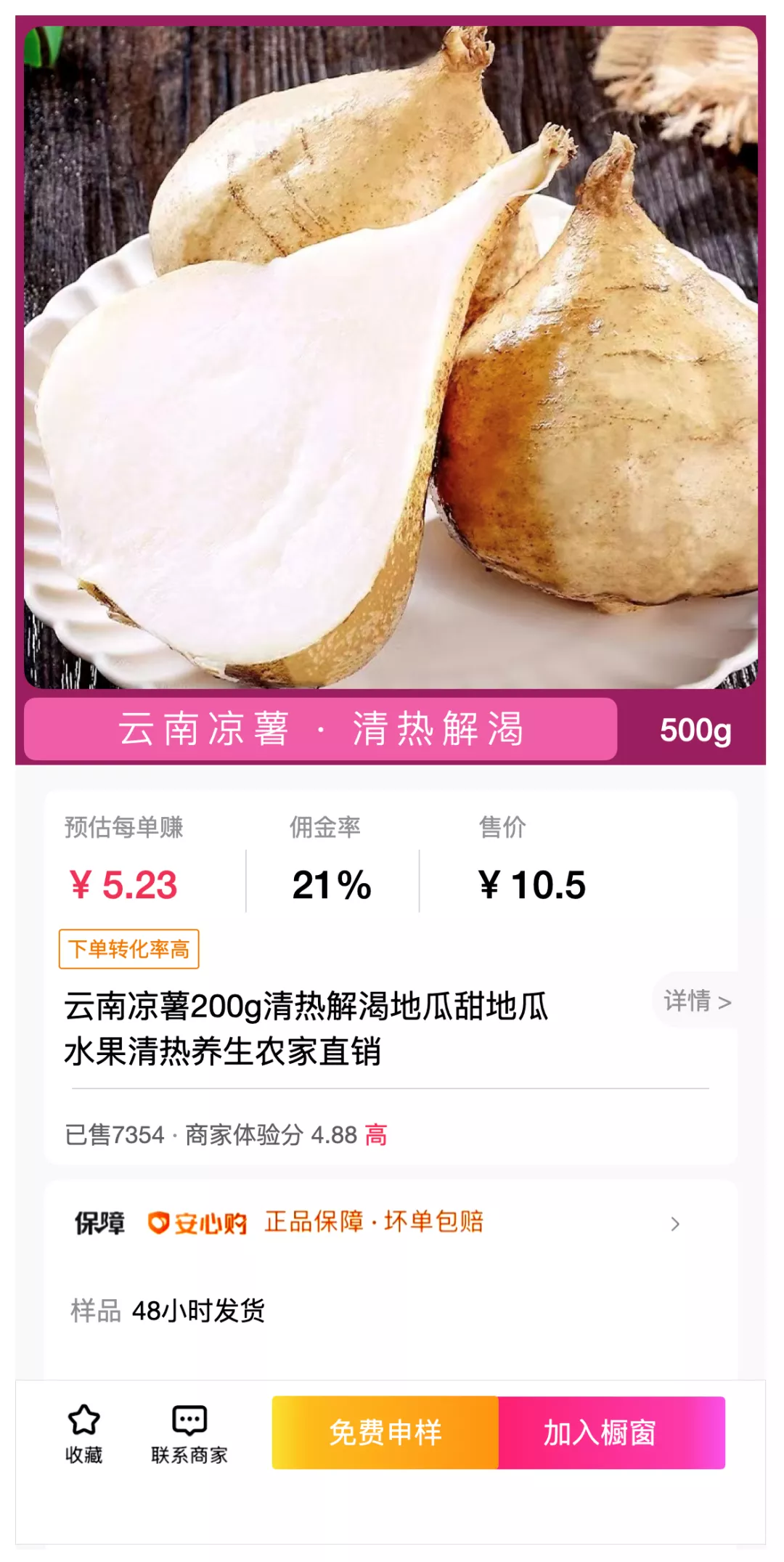Add this product to favorites (收藏)
Screen dimensions: 784x1562
(x=83, y=1432)
